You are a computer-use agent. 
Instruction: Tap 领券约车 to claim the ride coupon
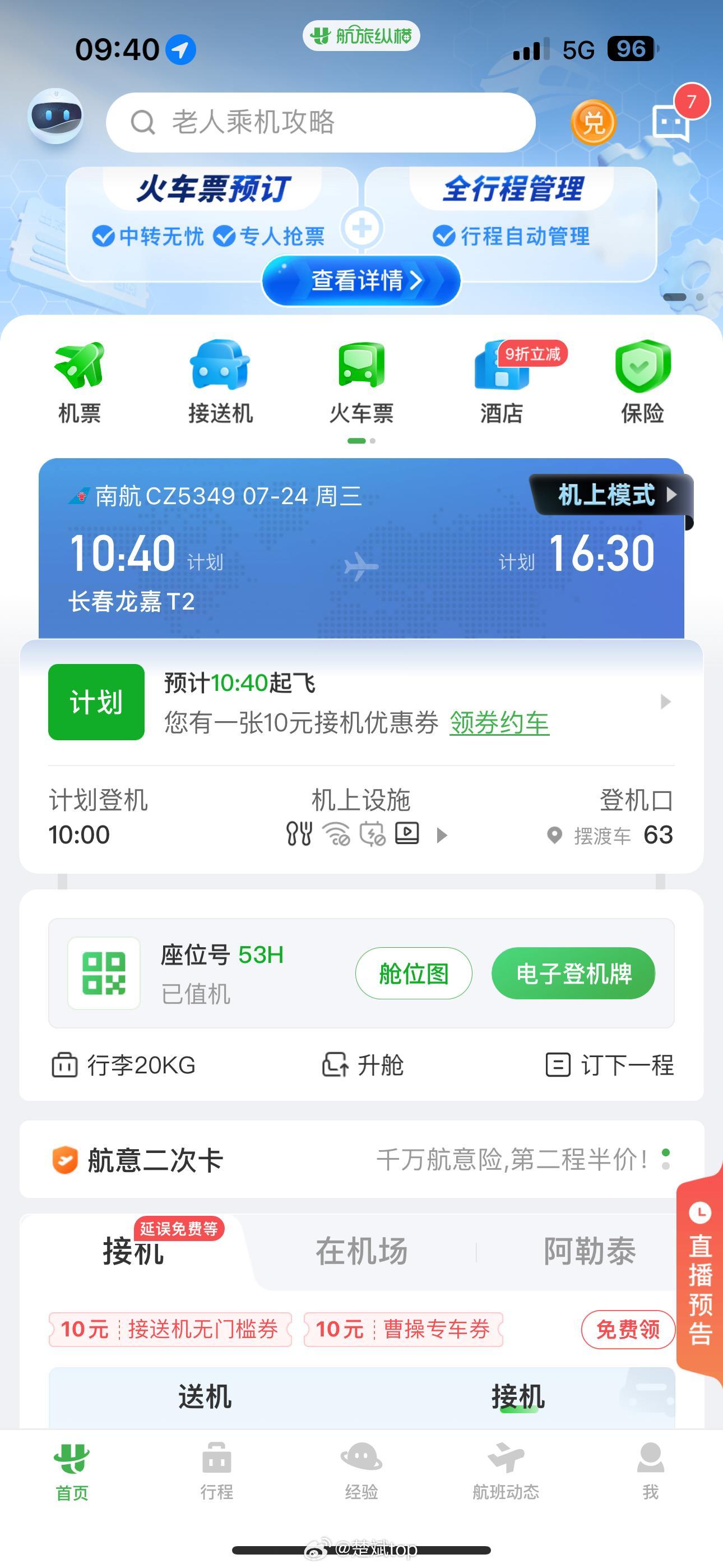click(499, 725)
